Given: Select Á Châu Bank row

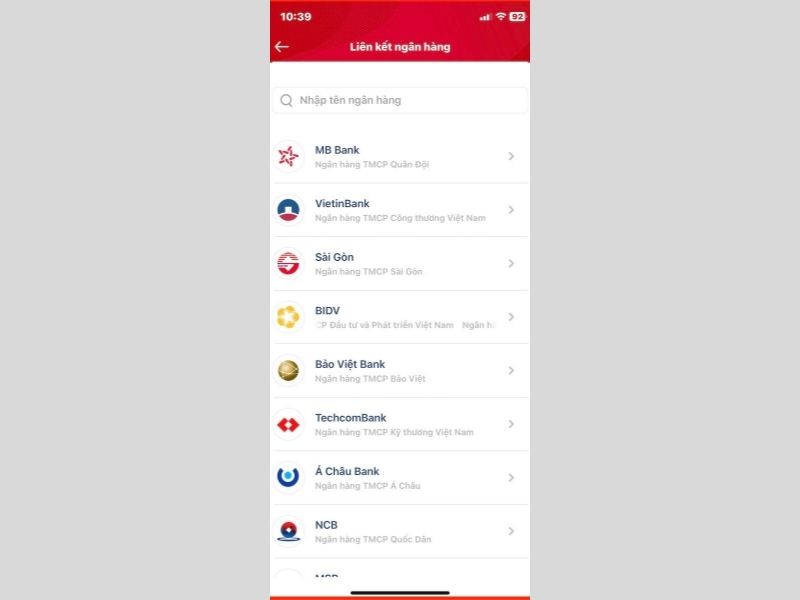Looking at the screenshot, I should [x=400, y=477].
